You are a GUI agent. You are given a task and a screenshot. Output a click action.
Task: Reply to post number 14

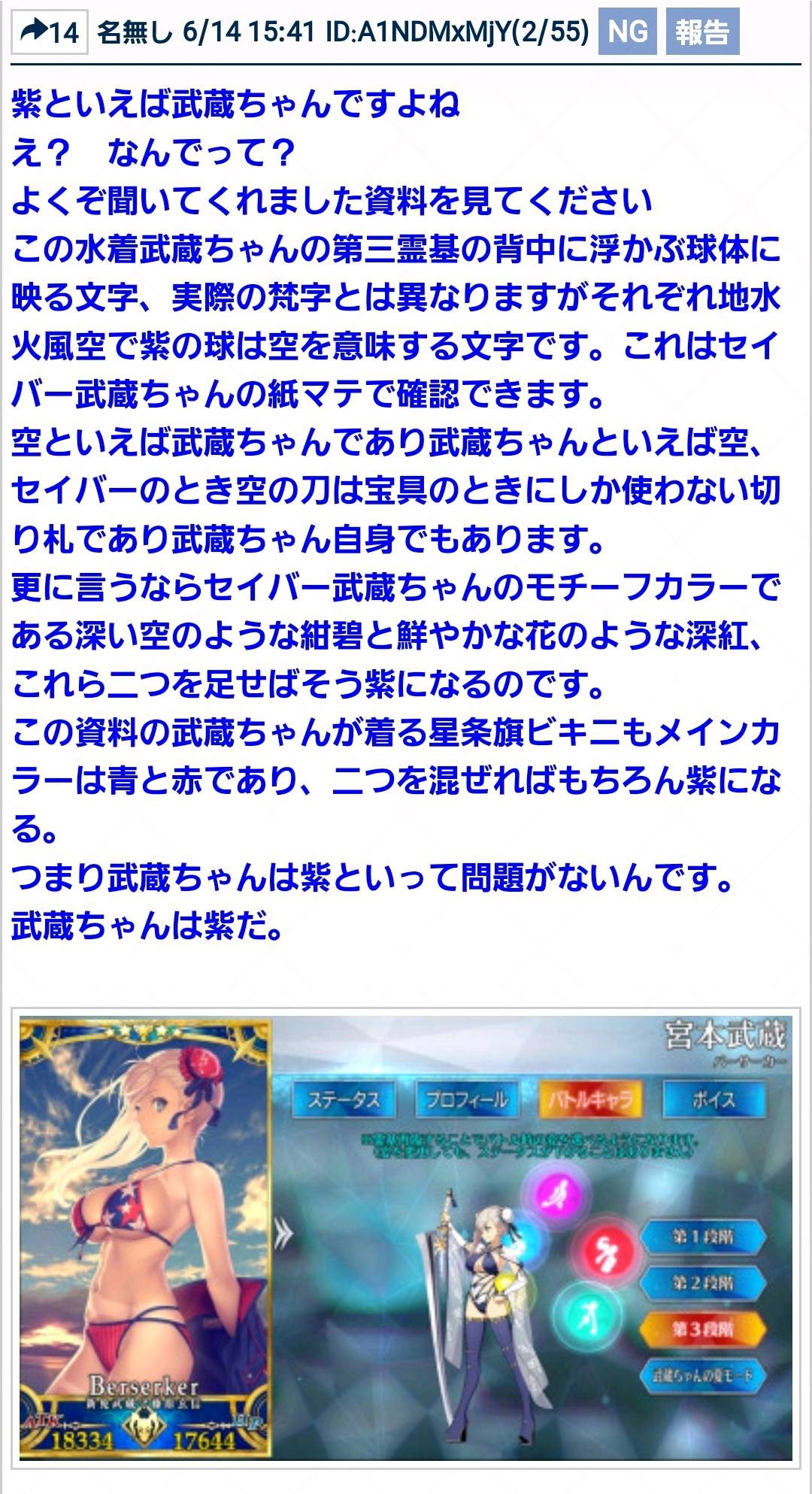[50, 32]
